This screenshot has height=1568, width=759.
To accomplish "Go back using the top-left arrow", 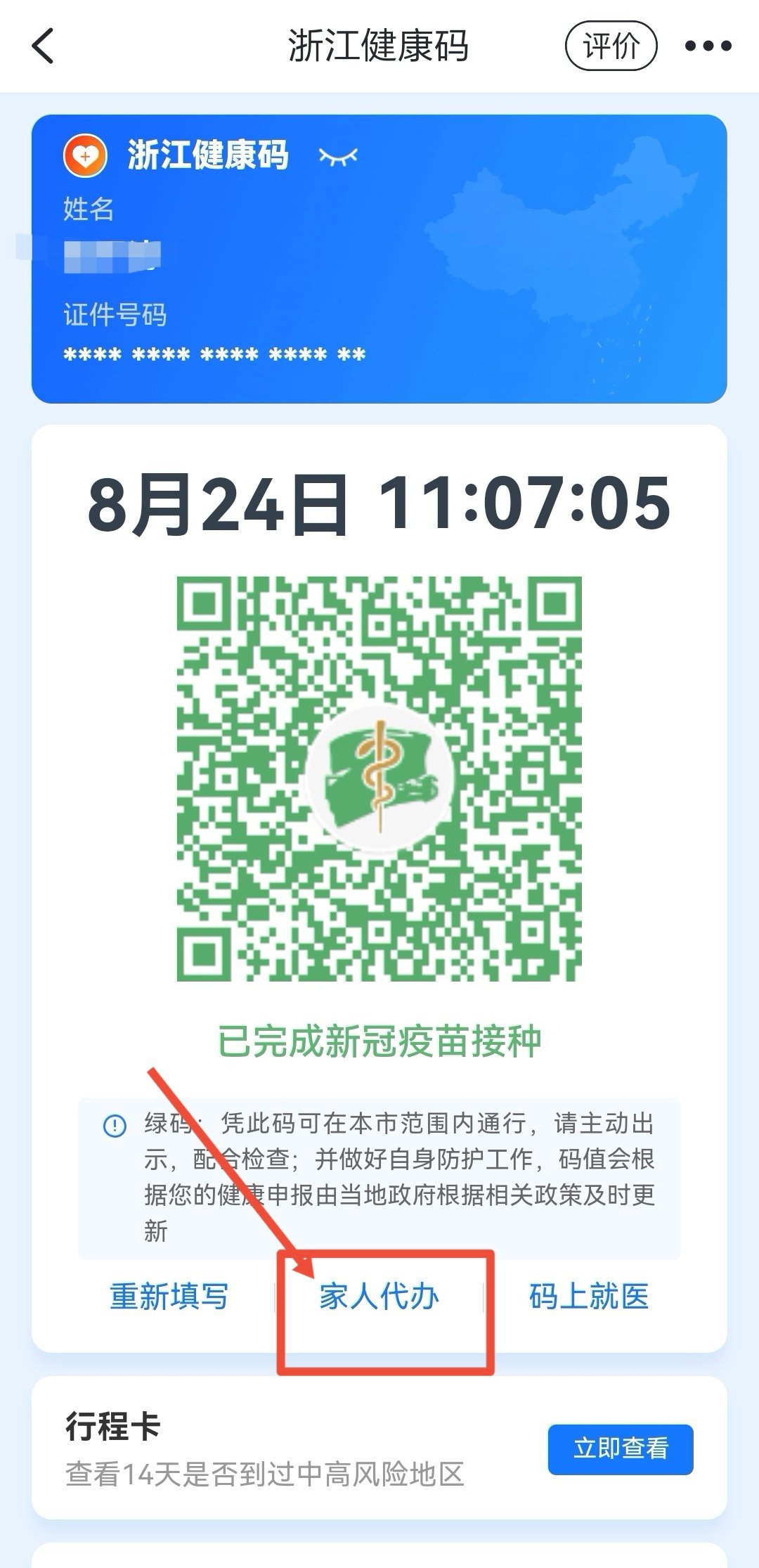I will pyautogui.click(x=44, y=46).
